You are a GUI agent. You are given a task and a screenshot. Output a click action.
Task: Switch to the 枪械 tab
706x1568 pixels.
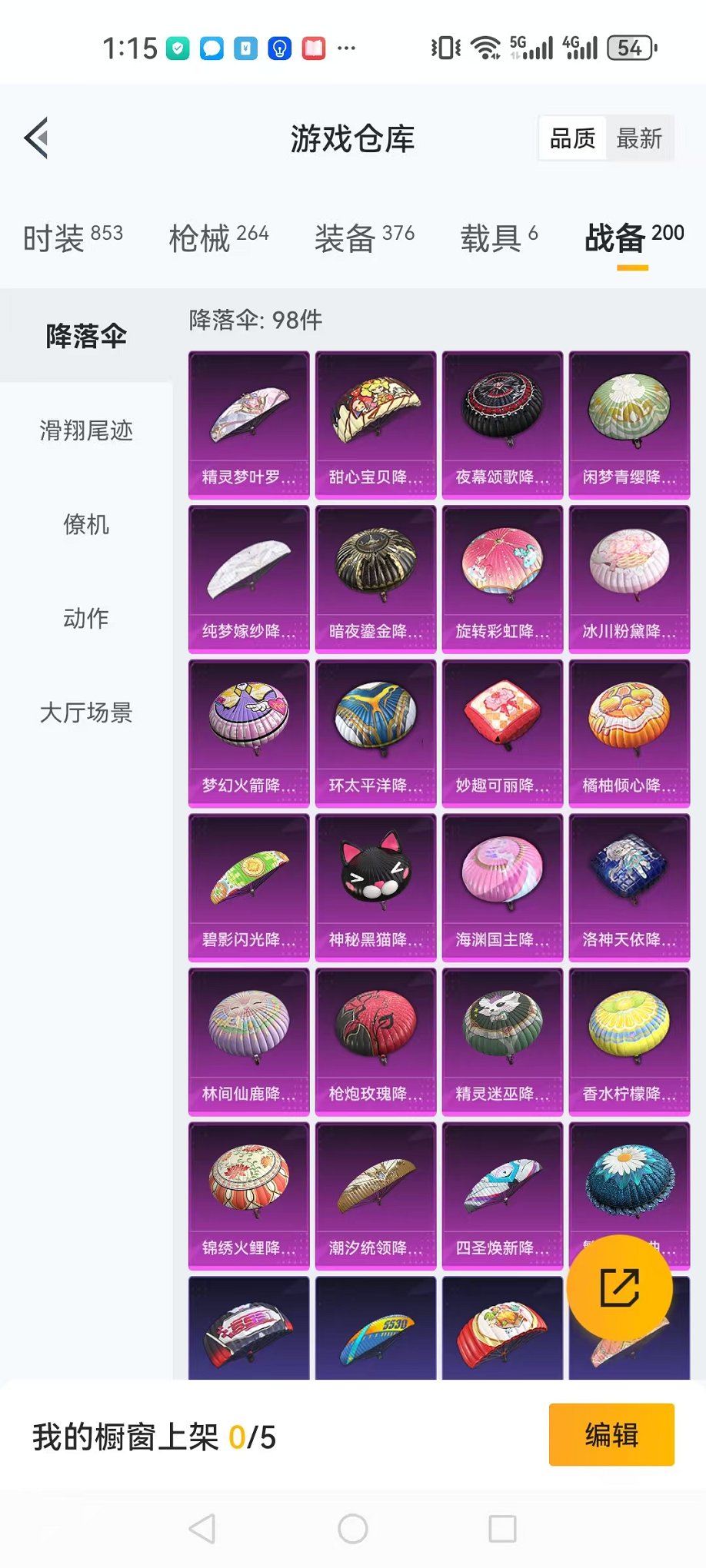coord(218,238)
